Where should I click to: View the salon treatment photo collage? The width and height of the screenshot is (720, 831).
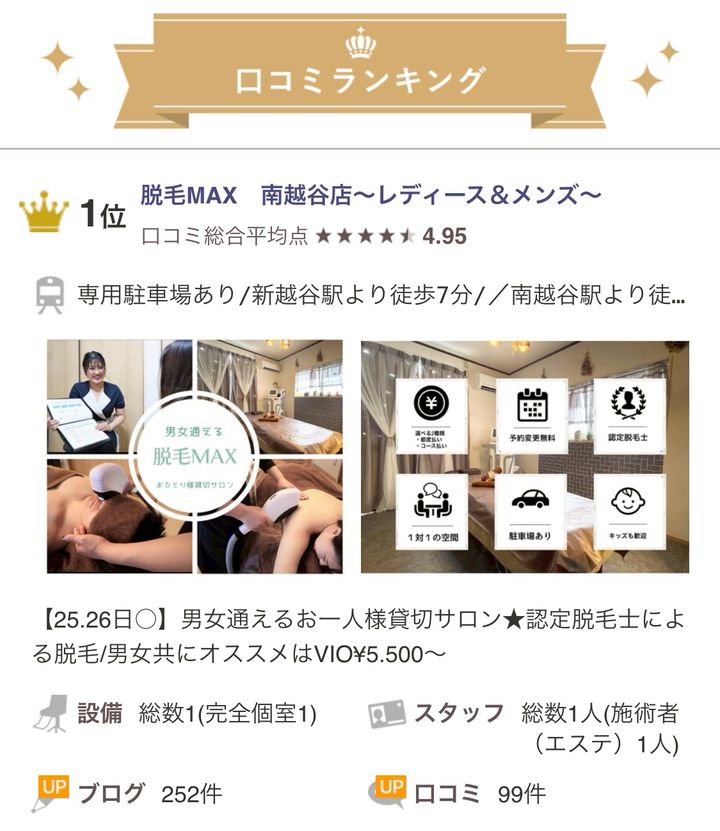(x=195, y=456)
